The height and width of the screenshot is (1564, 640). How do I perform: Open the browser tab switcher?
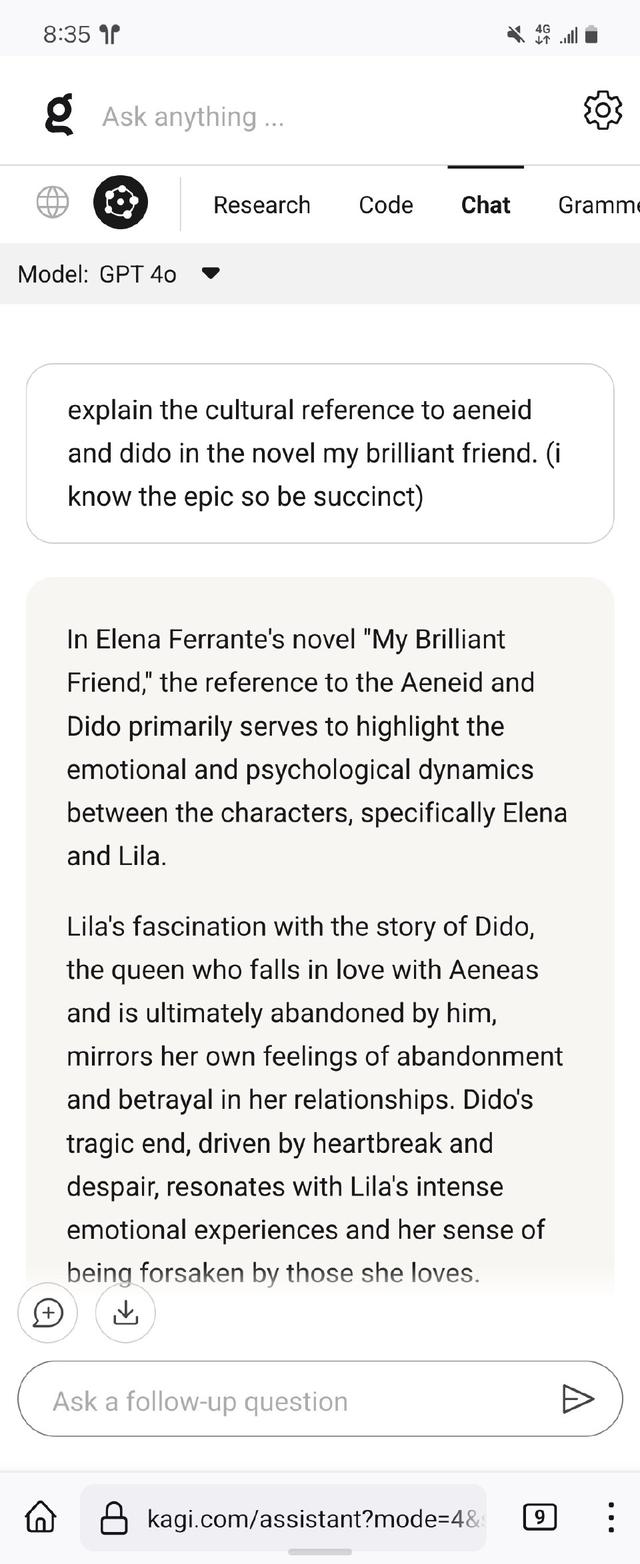(540, 1517)
